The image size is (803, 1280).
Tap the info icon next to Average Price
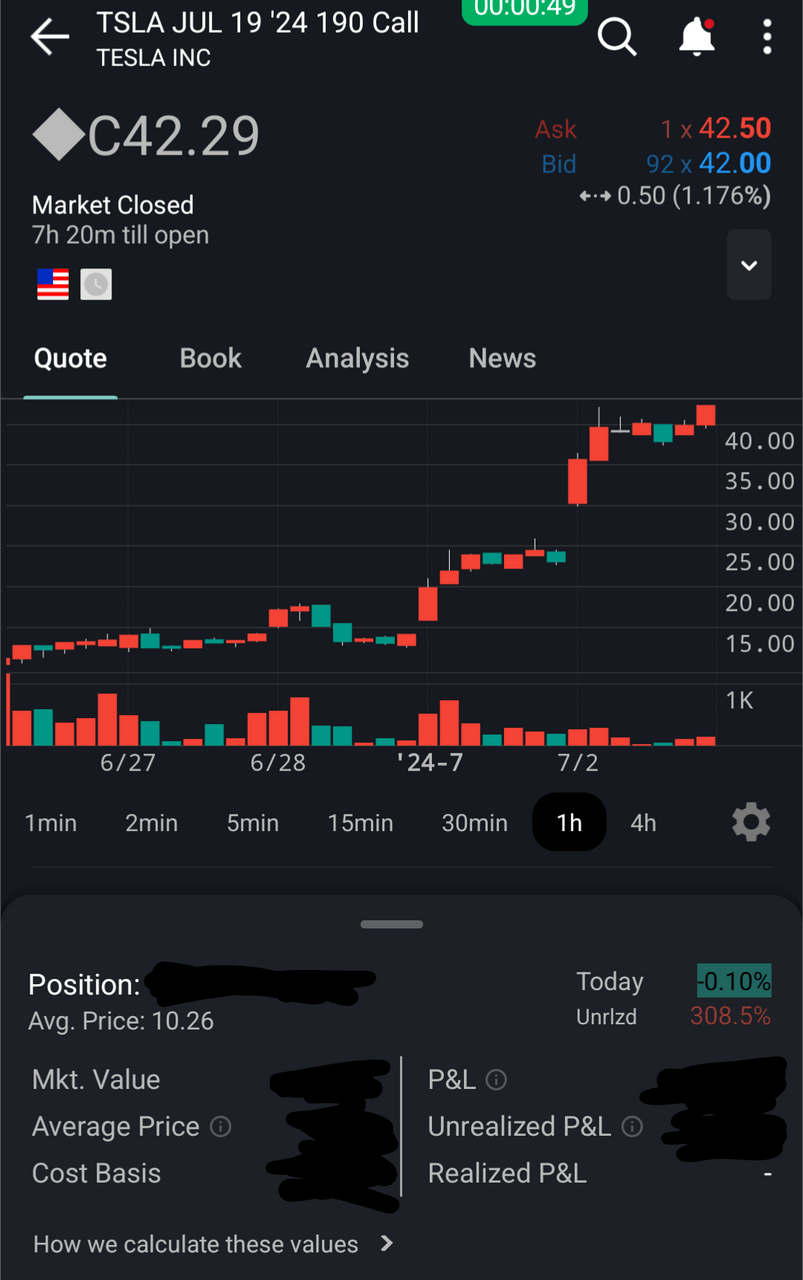(222, 1127)
